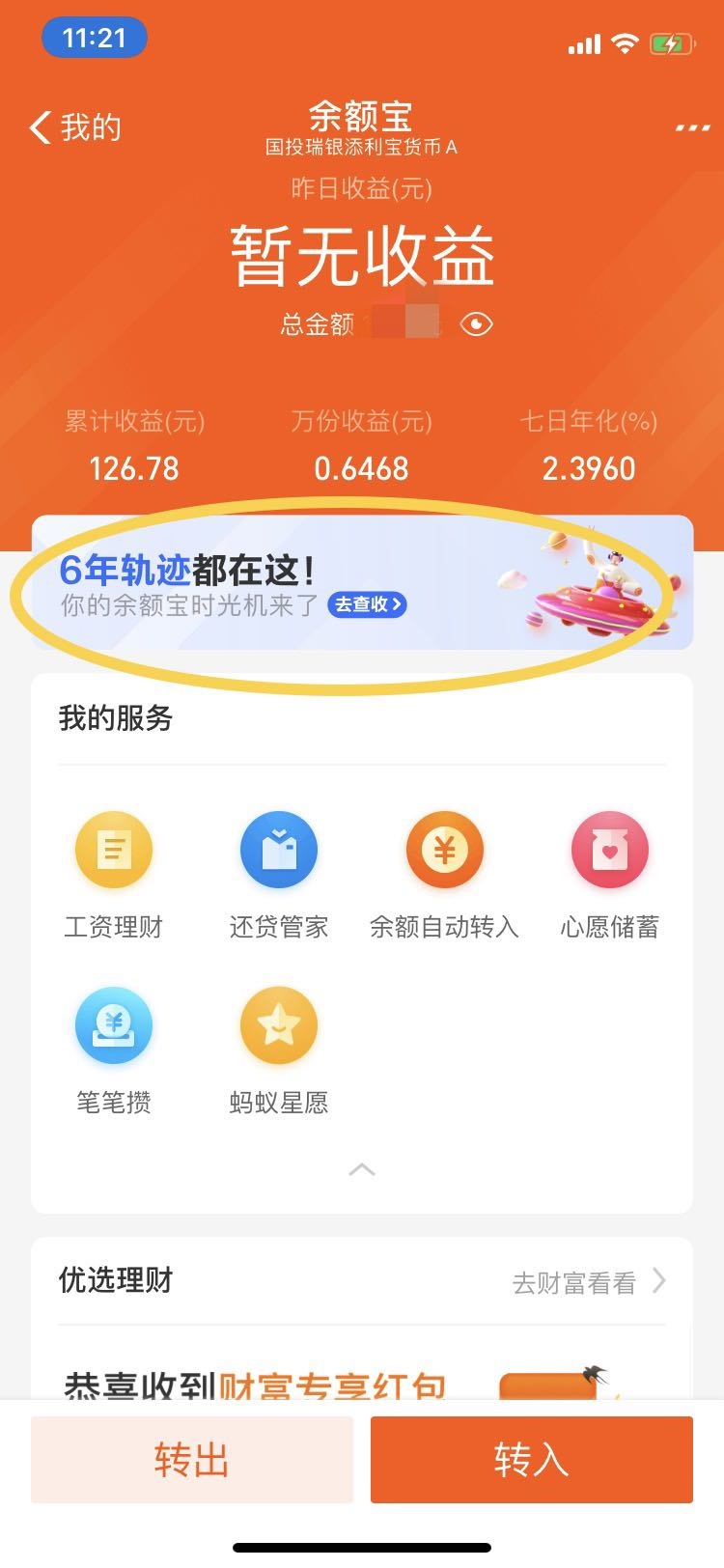Tap the 累计收益 value 126.78
The image size is (724, 1568).
(131, 469)
